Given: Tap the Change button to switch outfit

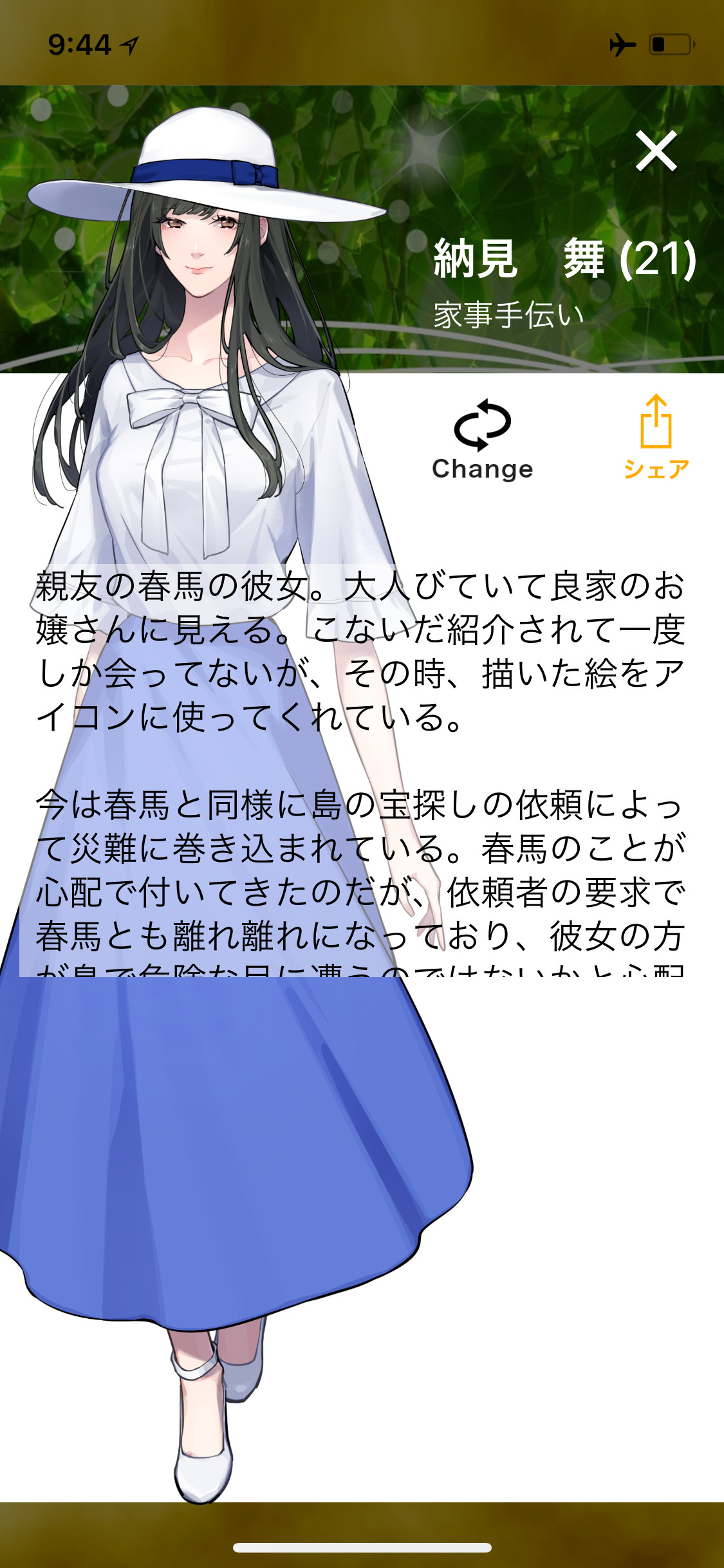Looking at the screenshot, I should (x=482, y=440).
